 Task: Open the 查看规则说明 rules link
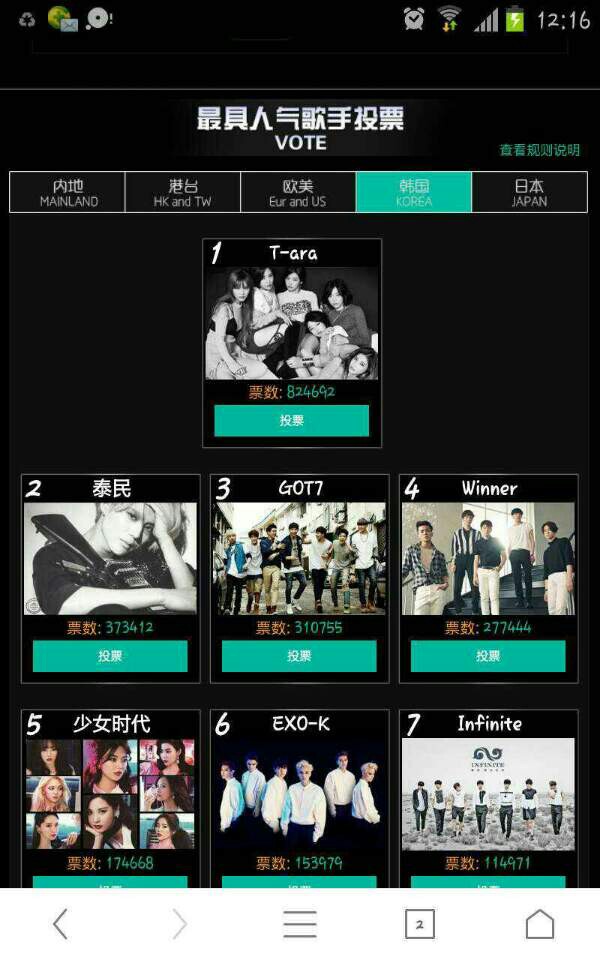[x=539, y=150]
